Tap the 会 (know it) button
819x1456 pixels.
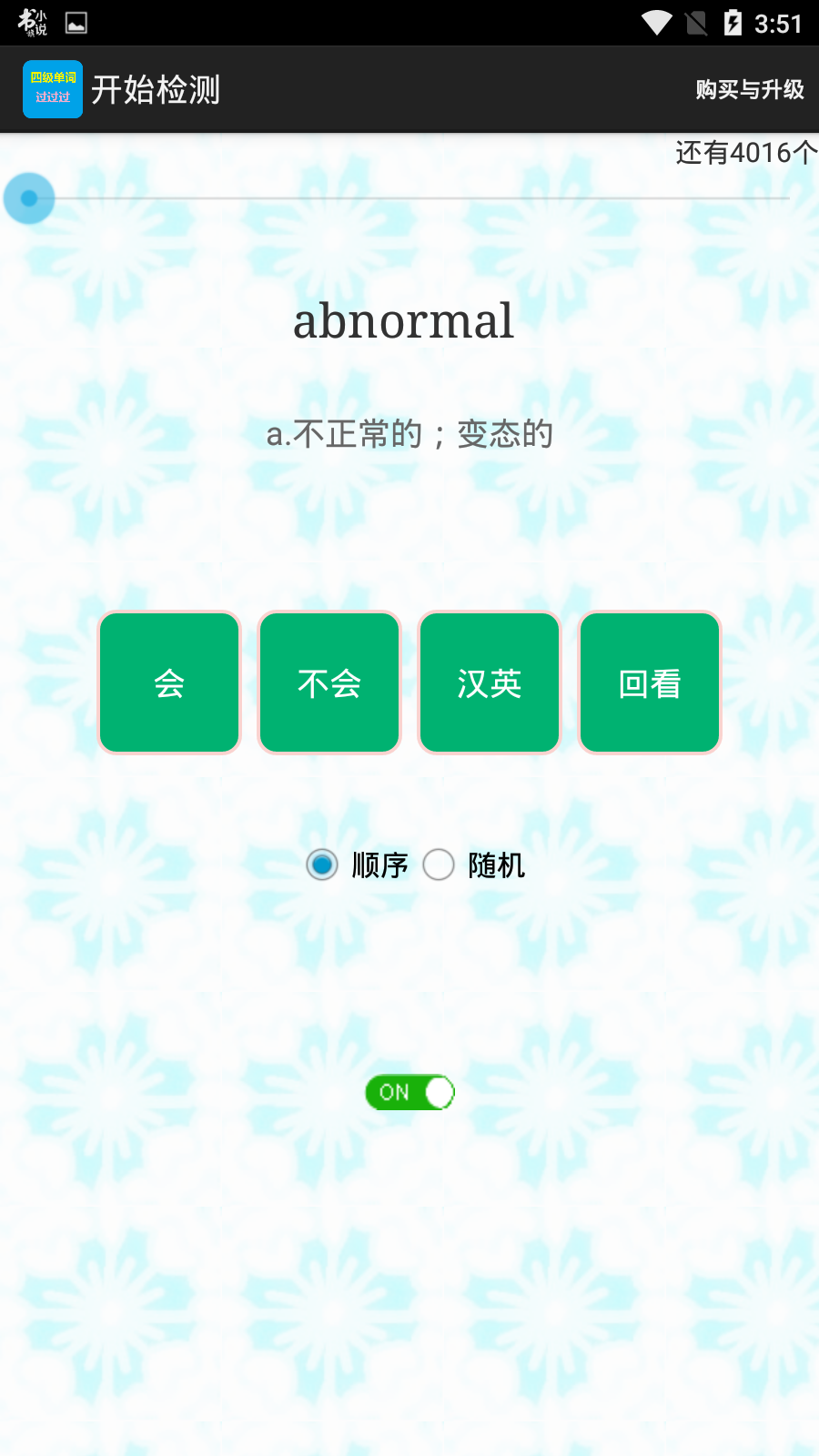coord(169,682)
